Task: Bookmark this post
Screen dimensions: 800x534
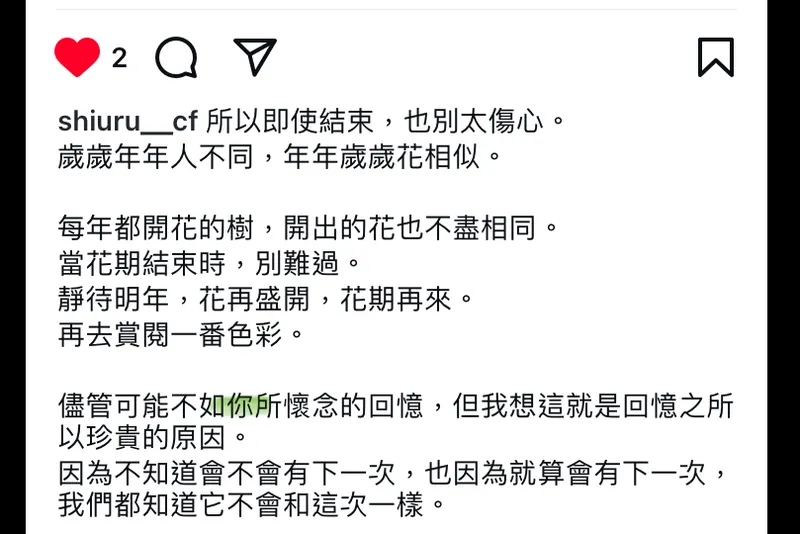Action: [x=716, y=57]
